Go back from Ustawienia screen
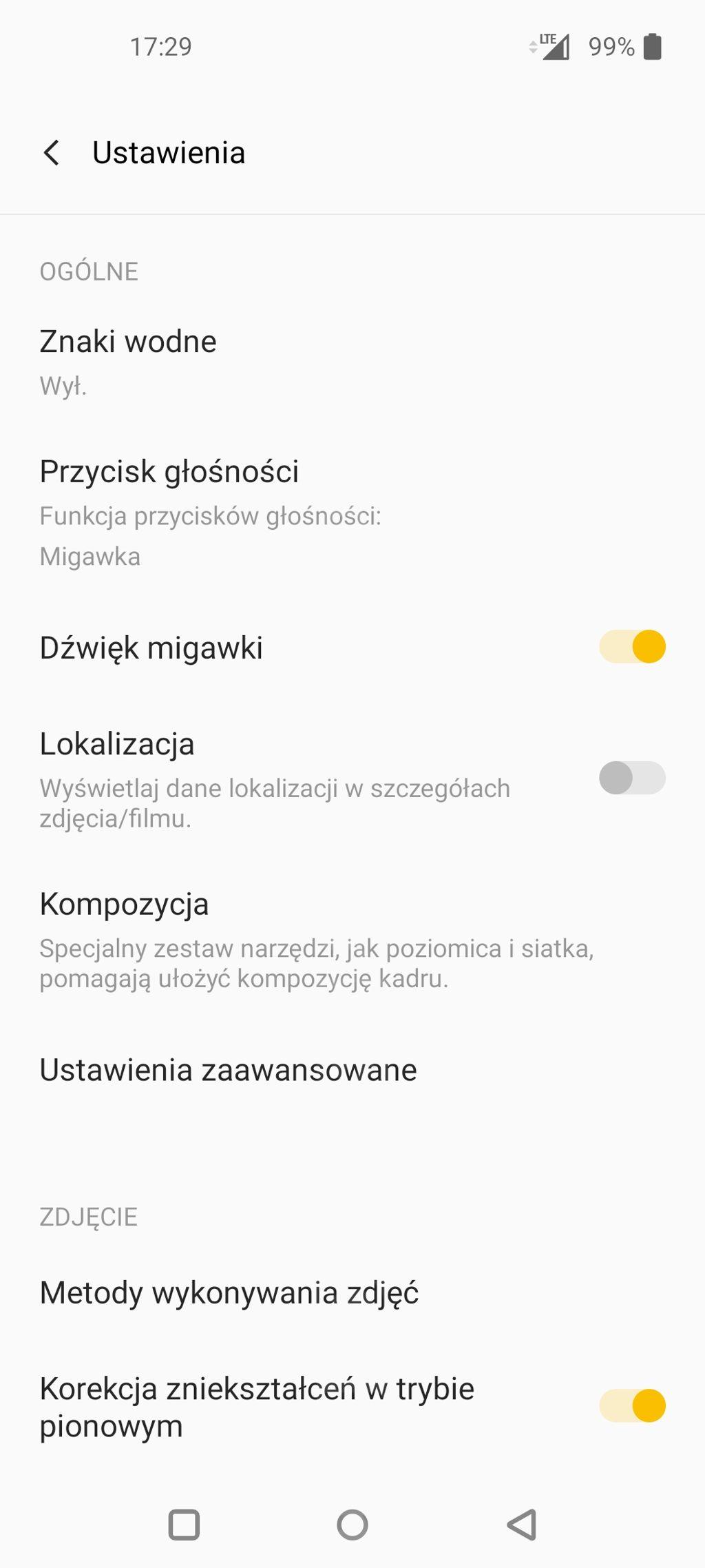This screenshot has width=705, height=1568. point(52,153)
